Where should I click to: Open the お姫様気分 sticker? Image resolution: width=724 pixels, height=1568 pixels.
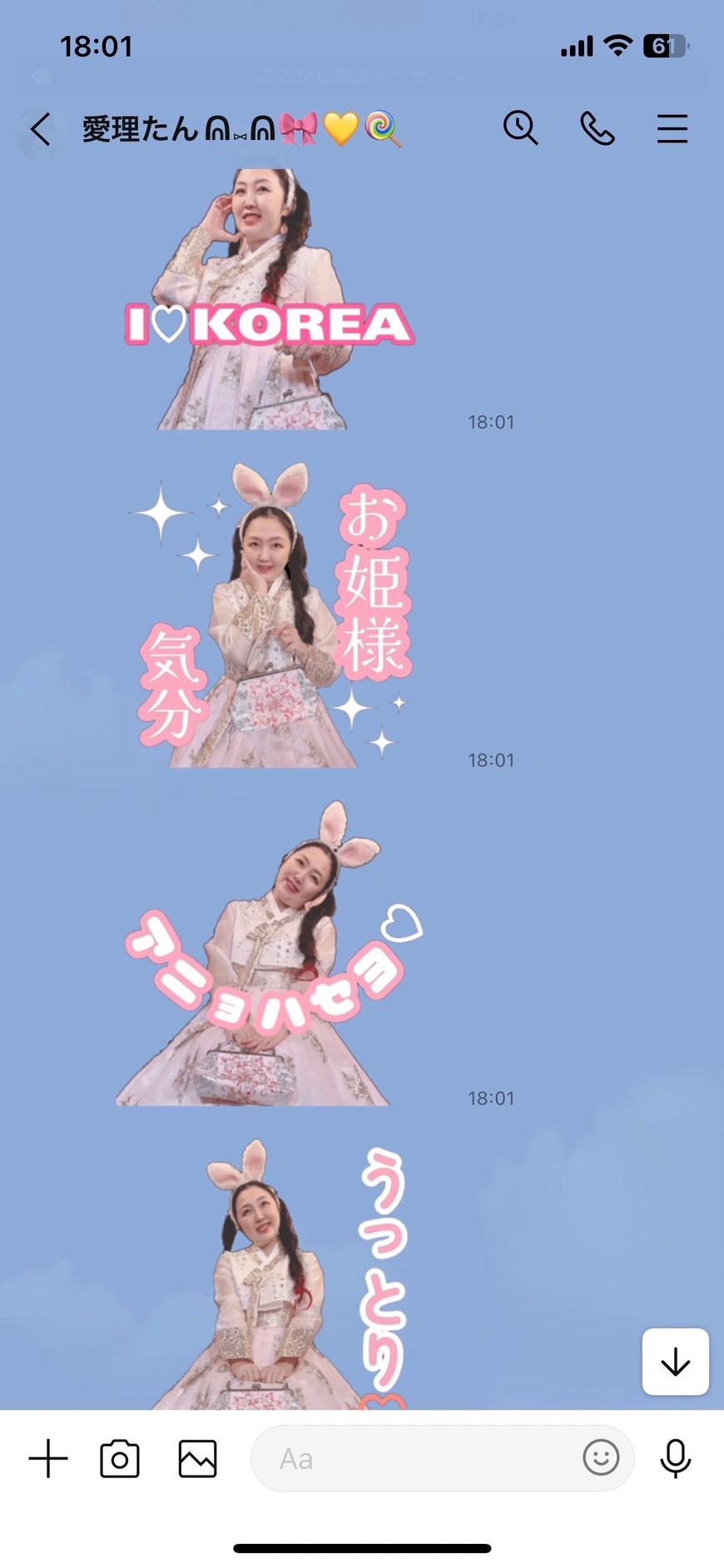click(x=270, y=616)
